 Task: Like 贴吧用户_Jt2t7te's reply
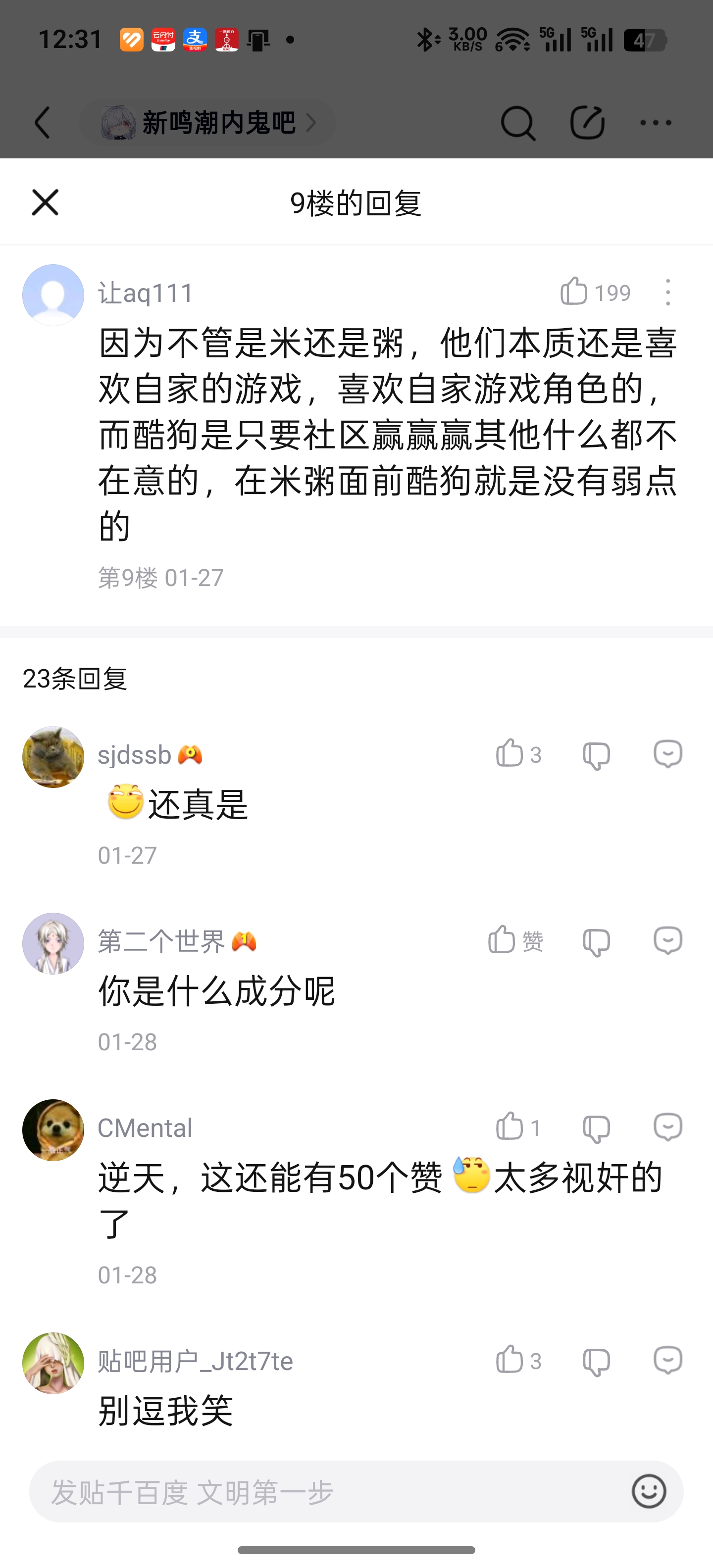pos(510,1360)
